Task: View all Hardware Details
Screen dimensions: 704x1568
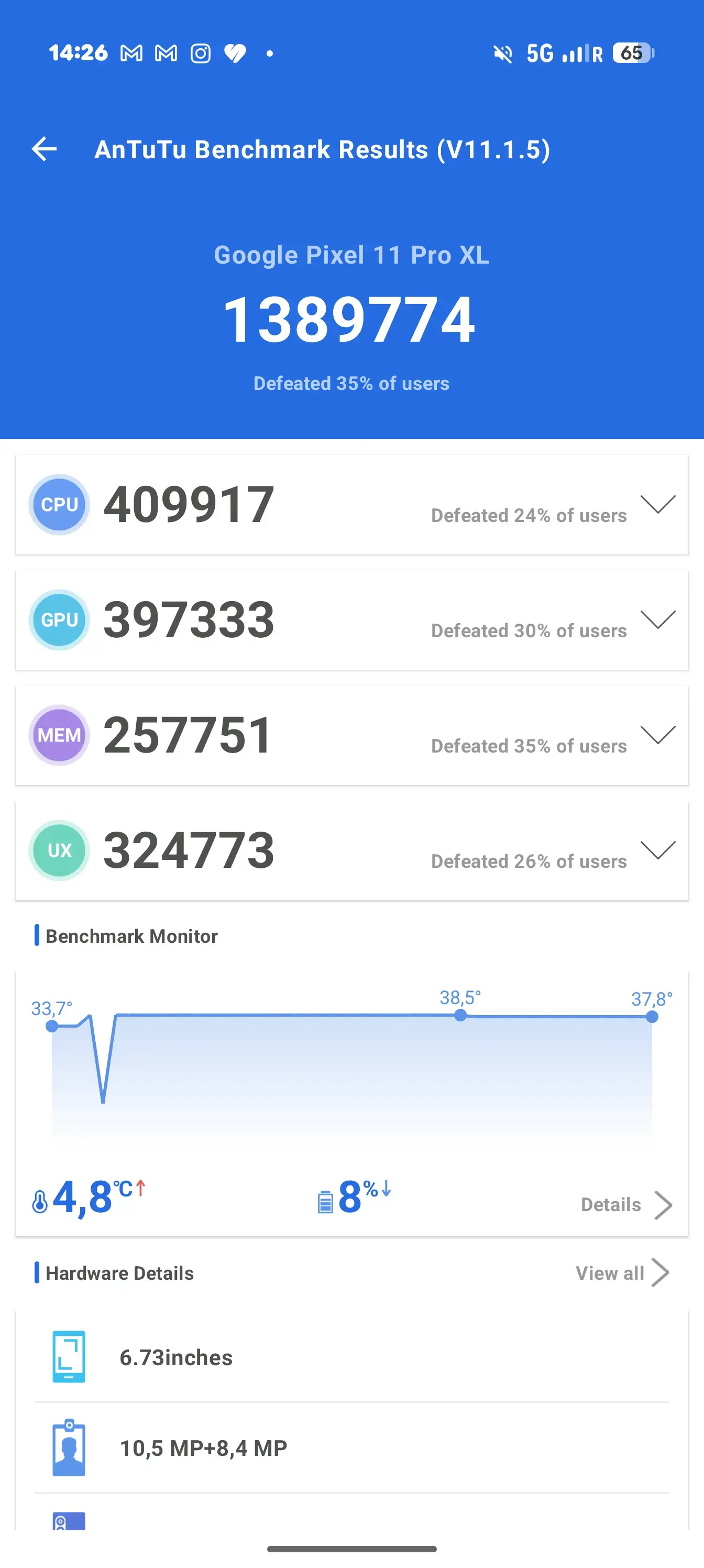Action: pyautogui.click(x=622, y=1273)
